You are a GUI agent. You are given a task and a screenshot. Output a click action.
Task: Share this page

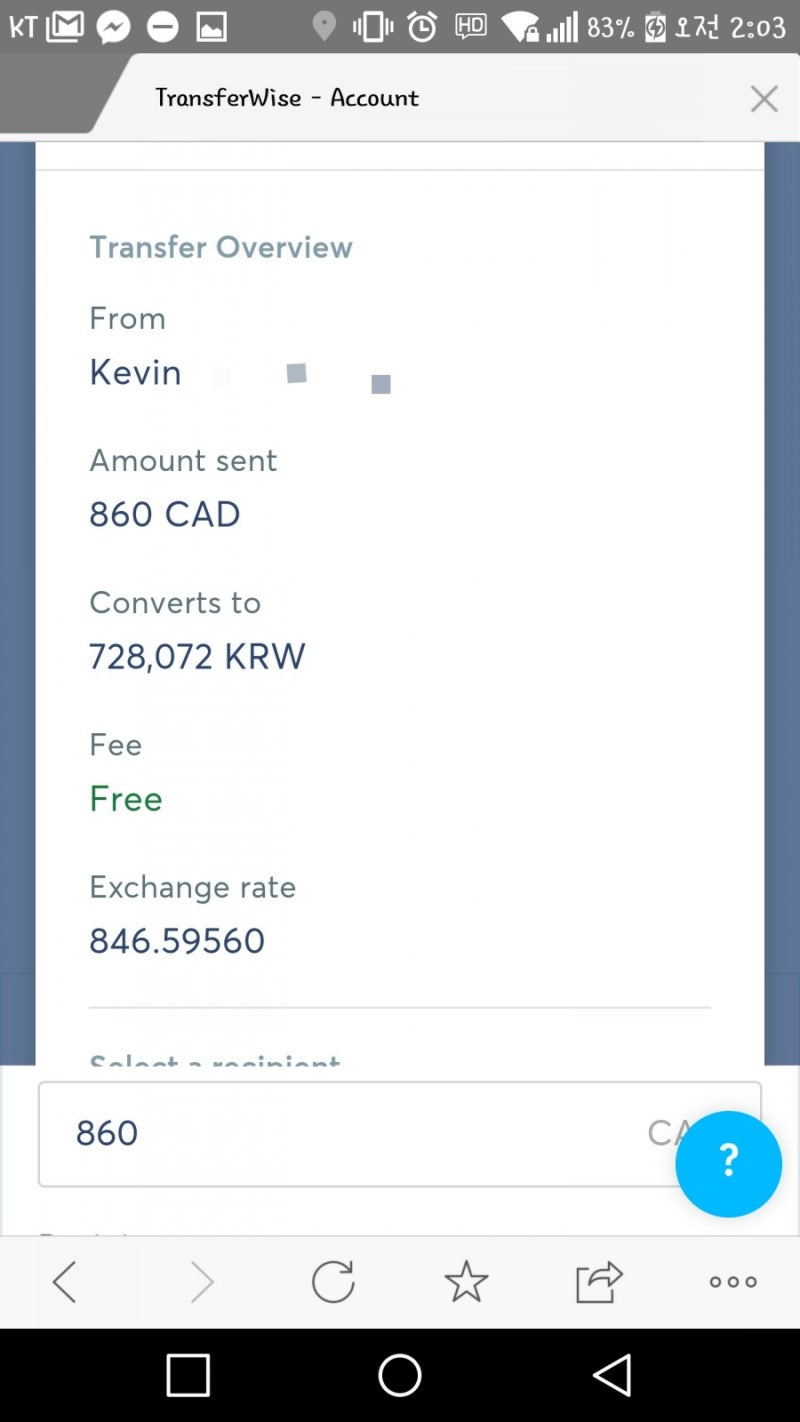pos(599,1281)
